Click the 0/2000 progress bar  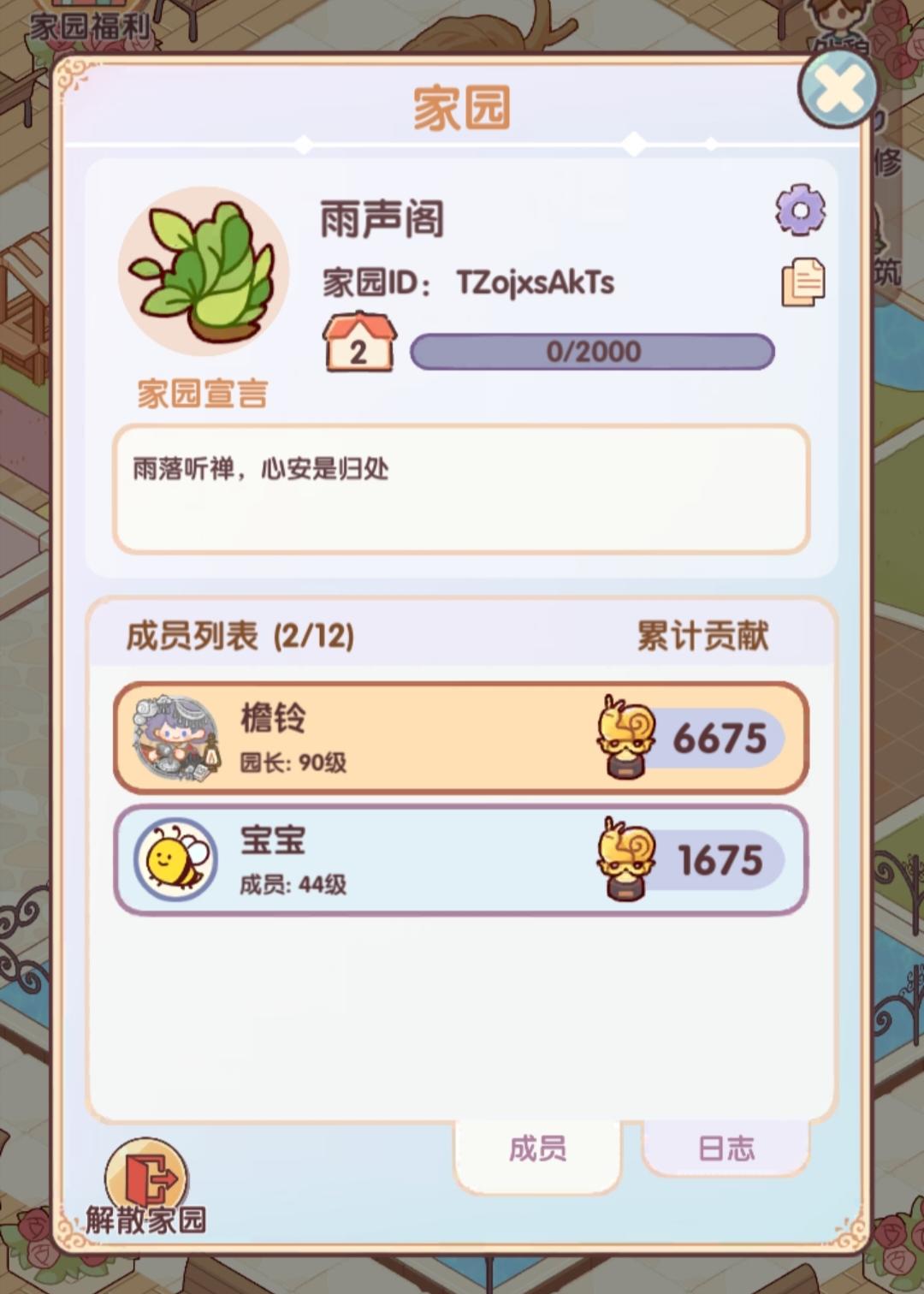pyautogui.click(x=589, y=350)
